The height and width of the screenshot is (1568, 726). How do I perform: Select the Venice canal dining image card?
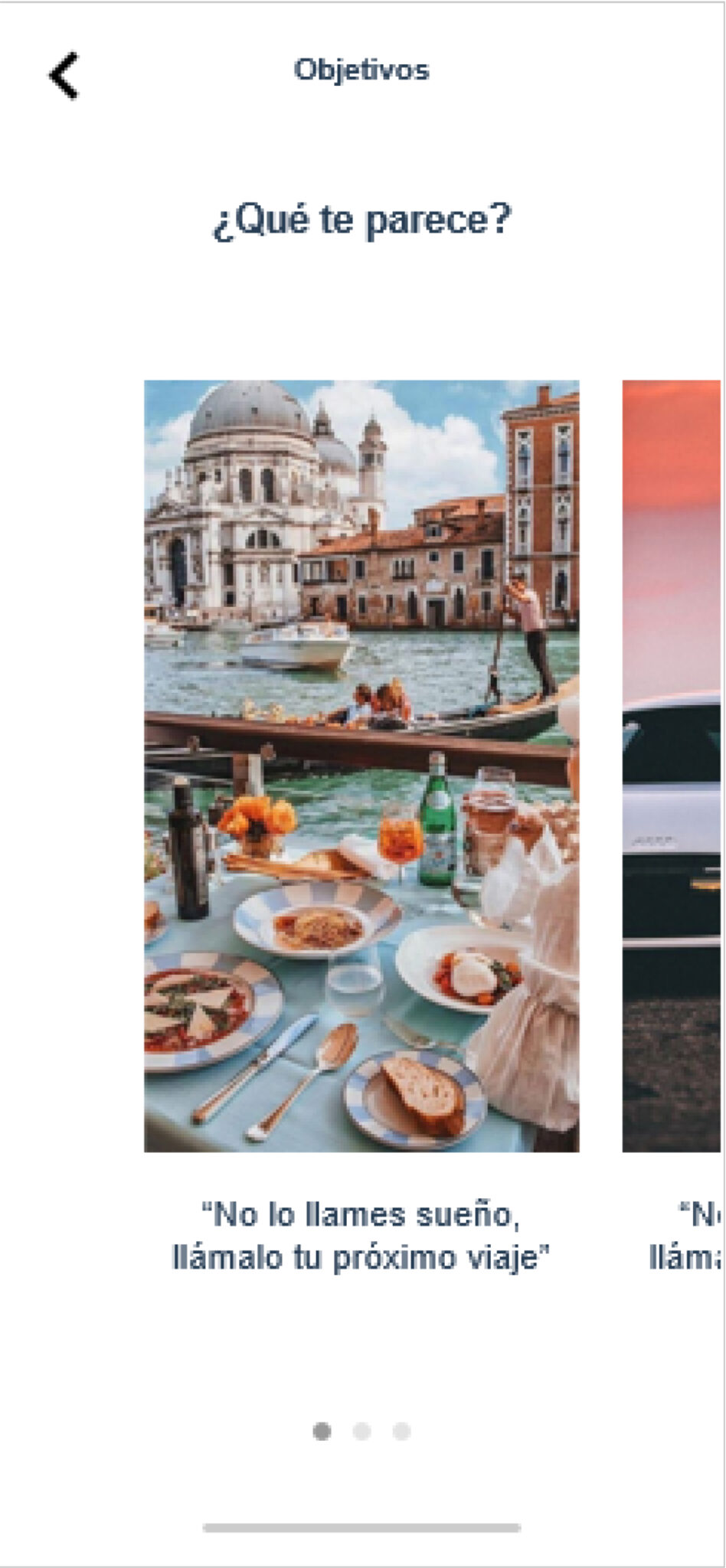[361, 766]
